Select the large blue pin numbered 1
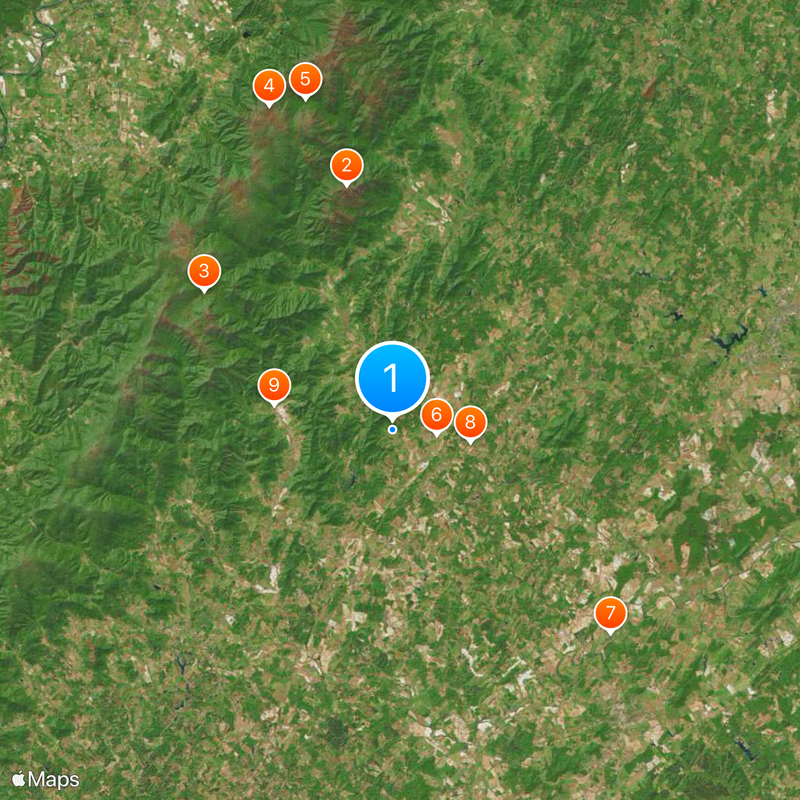 pyautogui.click(x=392, y=378)
